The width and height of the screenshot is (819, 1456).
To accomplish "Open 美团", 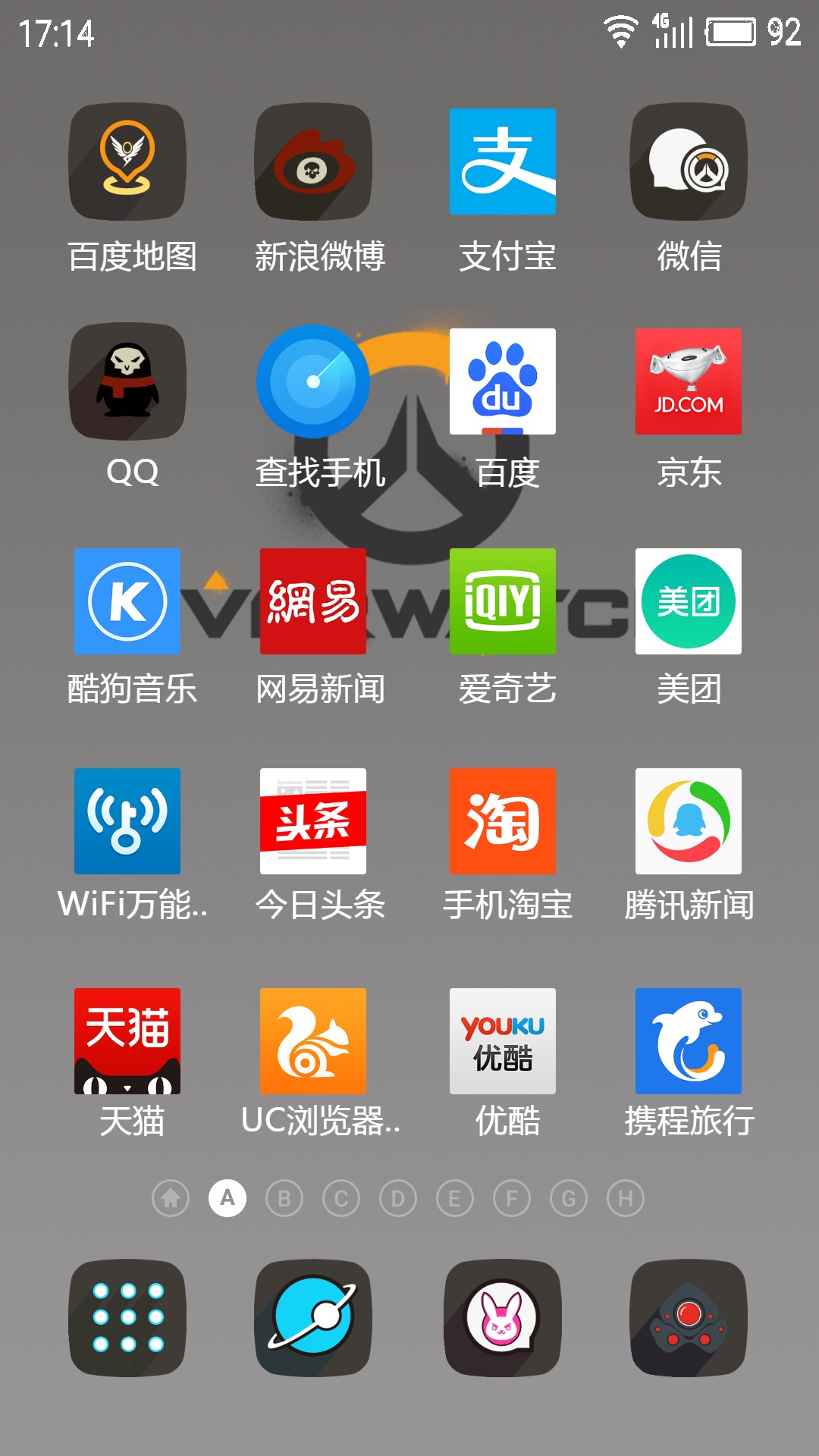I will pos(689,601).
